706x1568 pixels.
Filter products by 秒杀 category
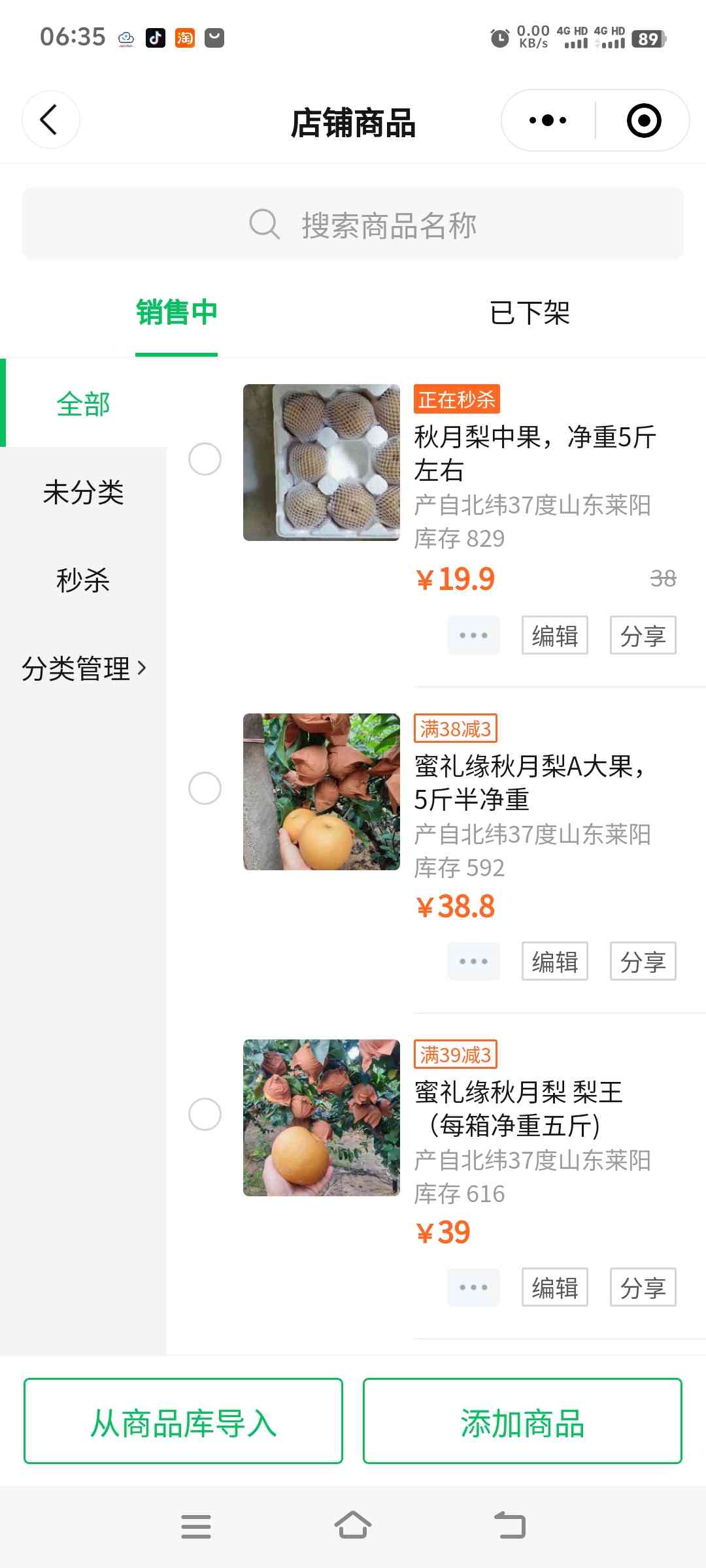point(83,580)
